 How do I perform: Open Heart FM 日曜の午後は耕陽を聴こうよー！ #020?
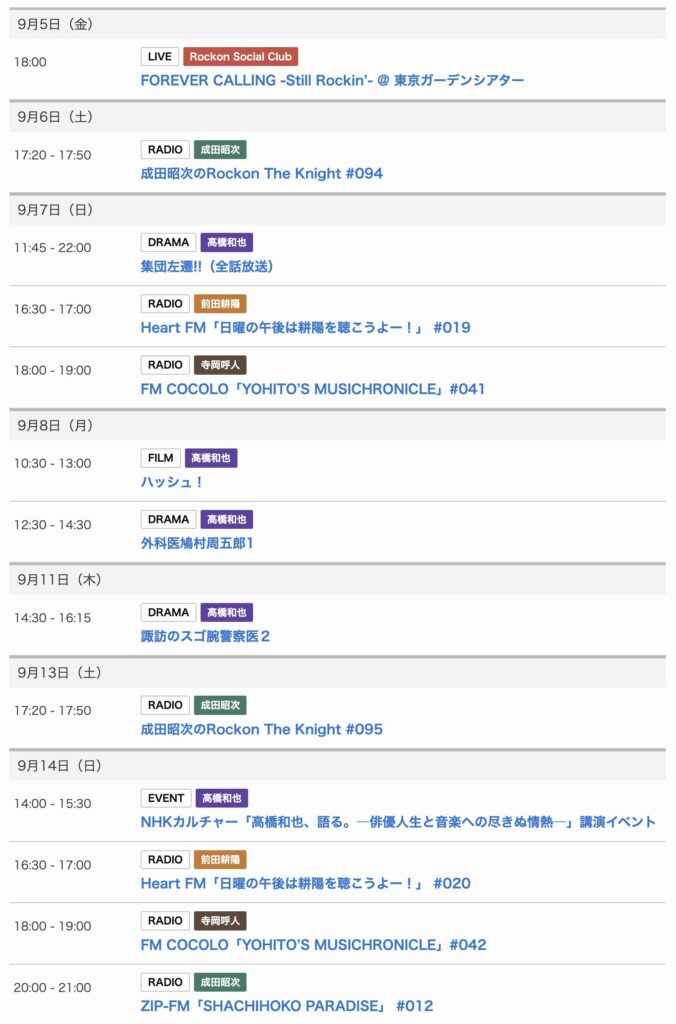(x=305, y=883)
